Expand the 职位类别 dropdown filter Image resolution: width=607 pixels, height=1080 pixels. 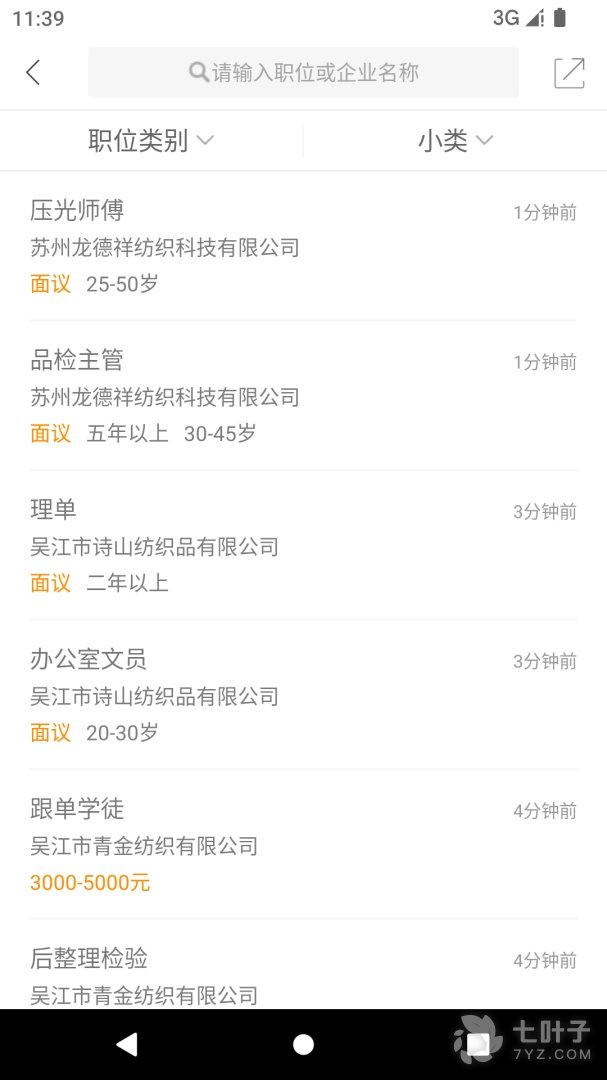point(151,141)
